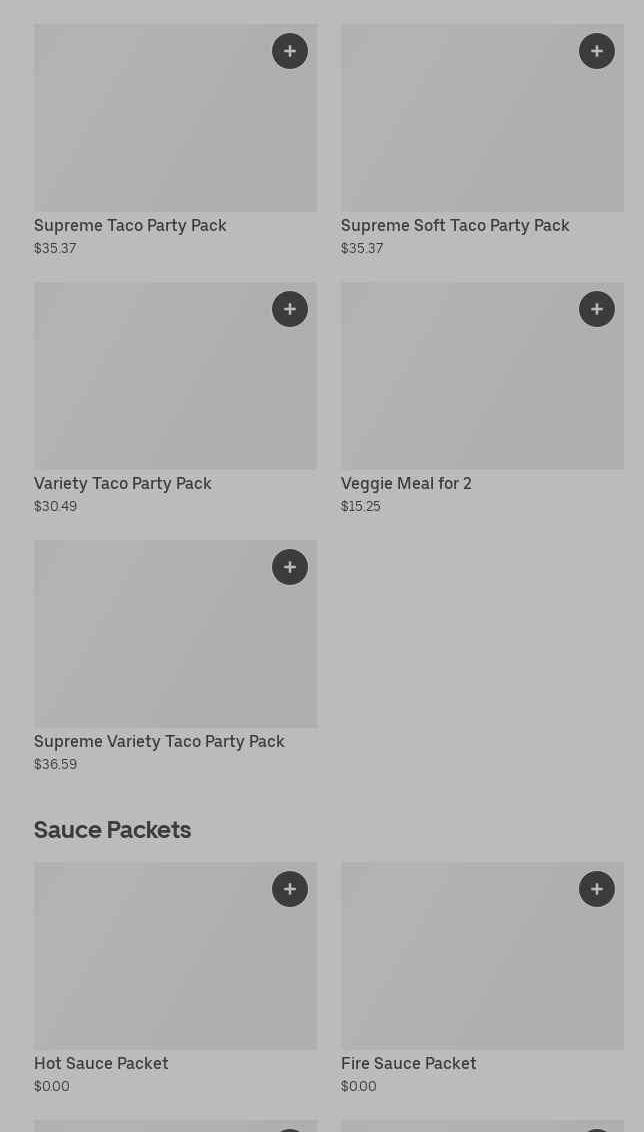Add Fire Sauce Packet to order
This screenshot has height=1132, width=644.
tap(597, 889)
